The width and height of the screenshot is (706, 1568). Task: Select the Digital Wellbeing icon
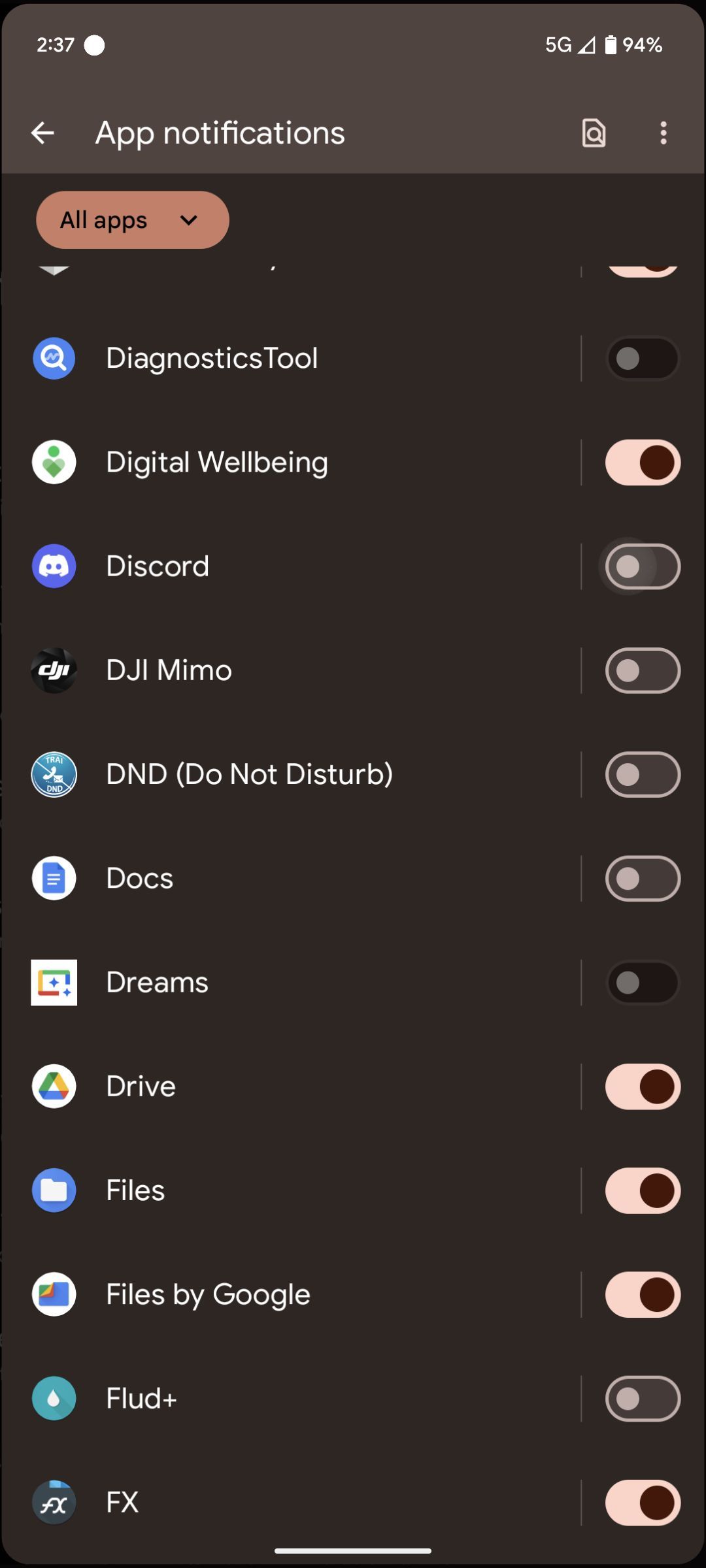click(x=54, y=461)
